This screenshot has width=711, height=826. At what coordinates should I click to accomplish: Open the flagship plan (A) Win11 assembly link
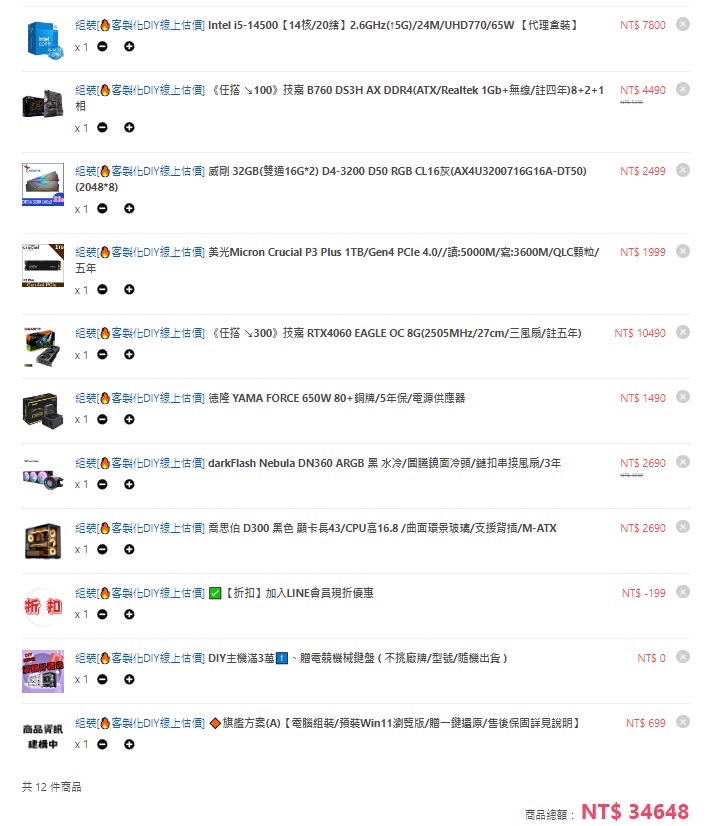coord(393,723)
